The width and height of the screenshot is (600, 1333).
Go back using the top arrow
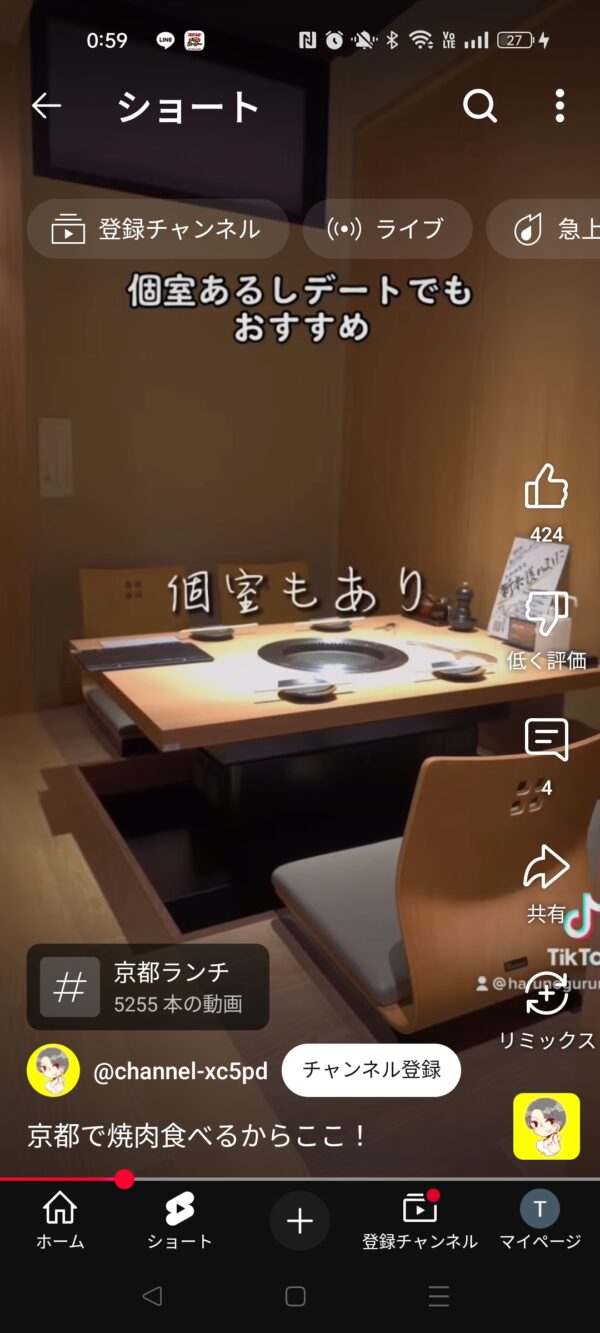(x=47, y=106)
